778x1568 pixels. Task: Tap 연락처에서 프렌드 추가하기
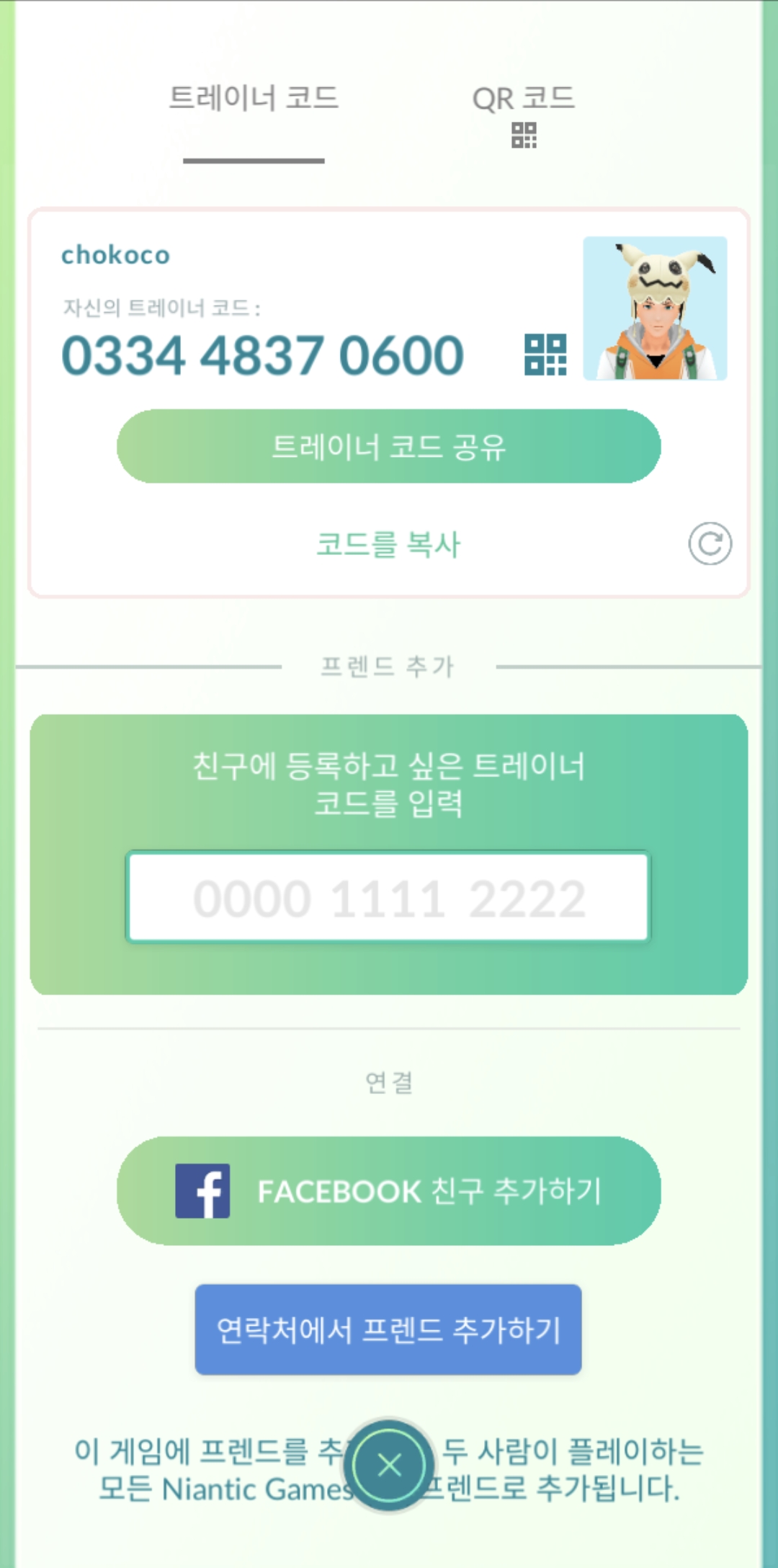pyautogui.click(x=388, y=1329)
